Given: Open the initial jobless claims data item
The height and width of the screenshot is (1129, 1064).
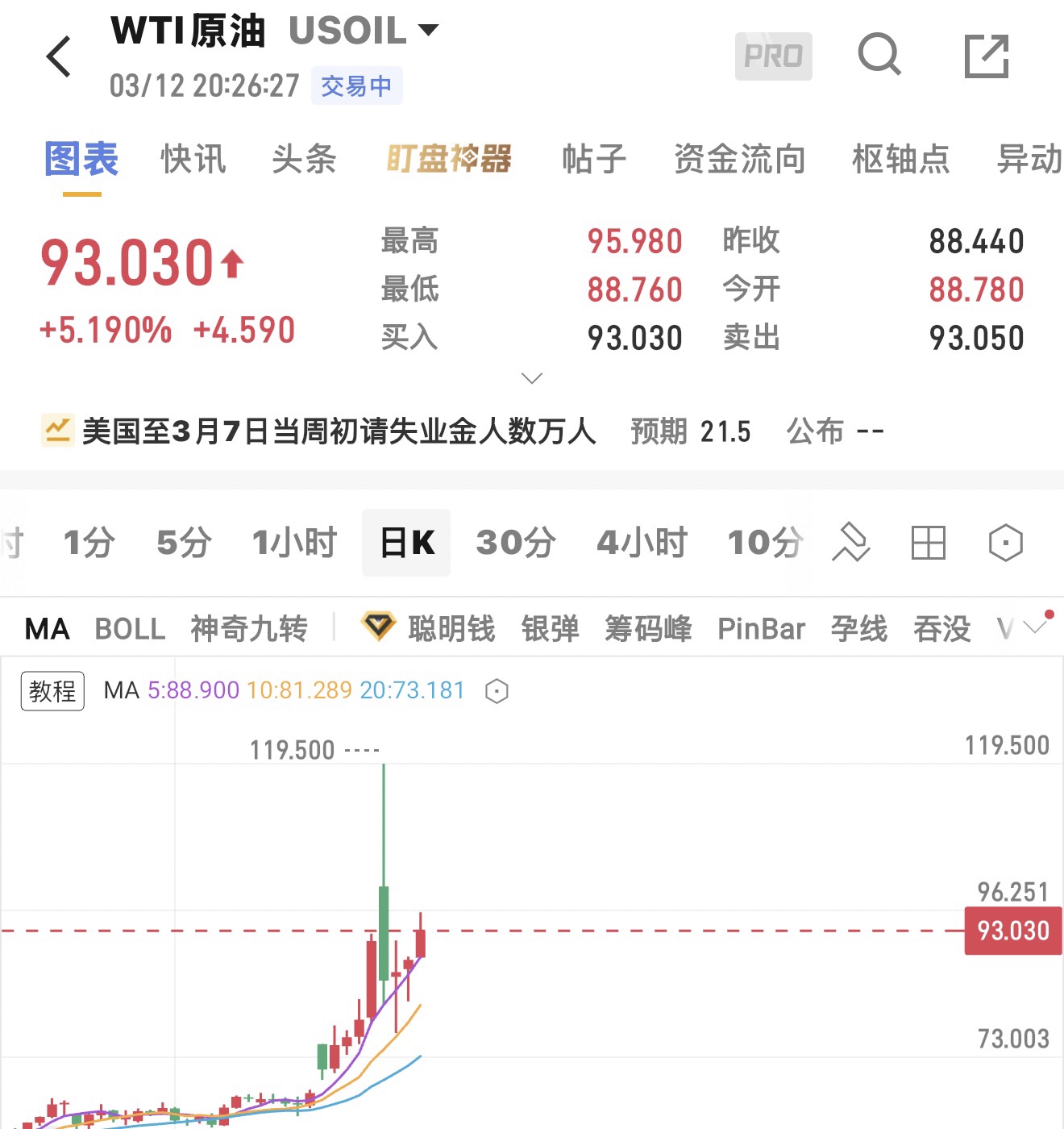Looking at the screenshot, I should click(x=339, y=431).
